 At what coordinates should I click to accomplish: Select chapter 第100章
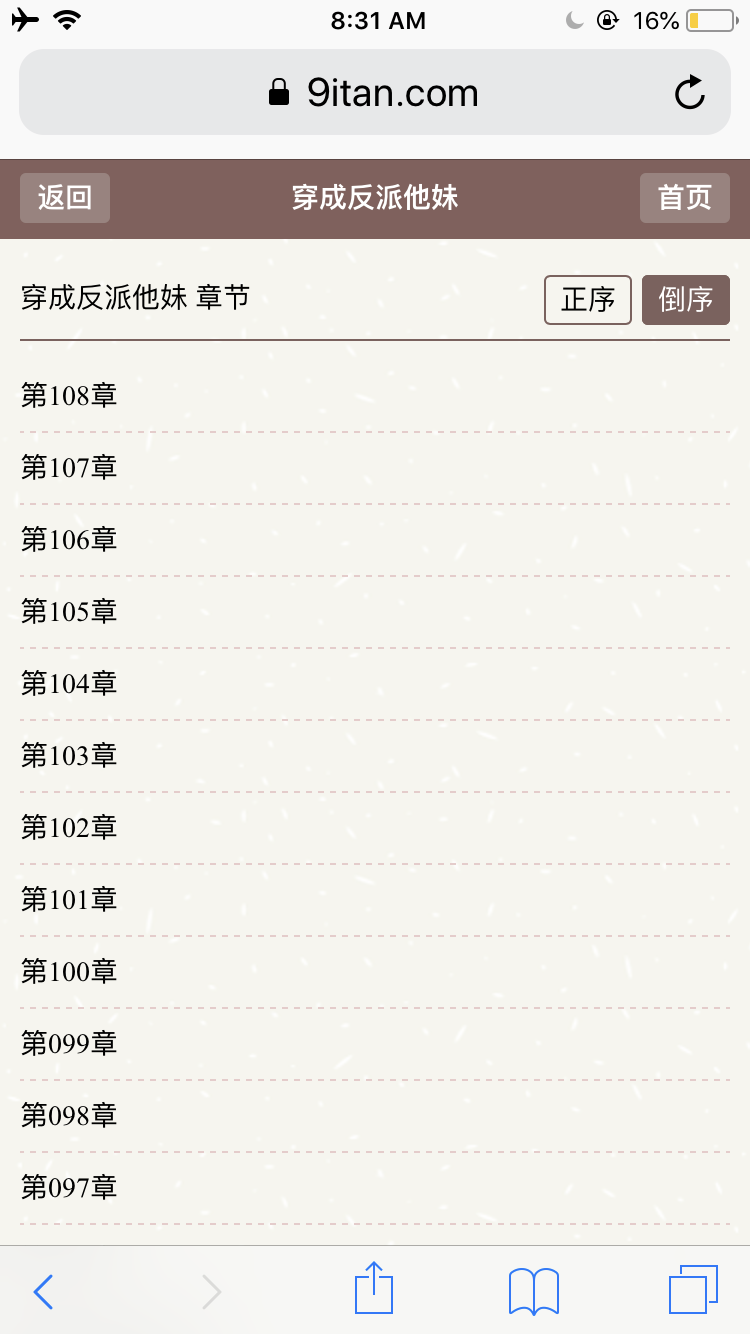[x=70, y=972]
